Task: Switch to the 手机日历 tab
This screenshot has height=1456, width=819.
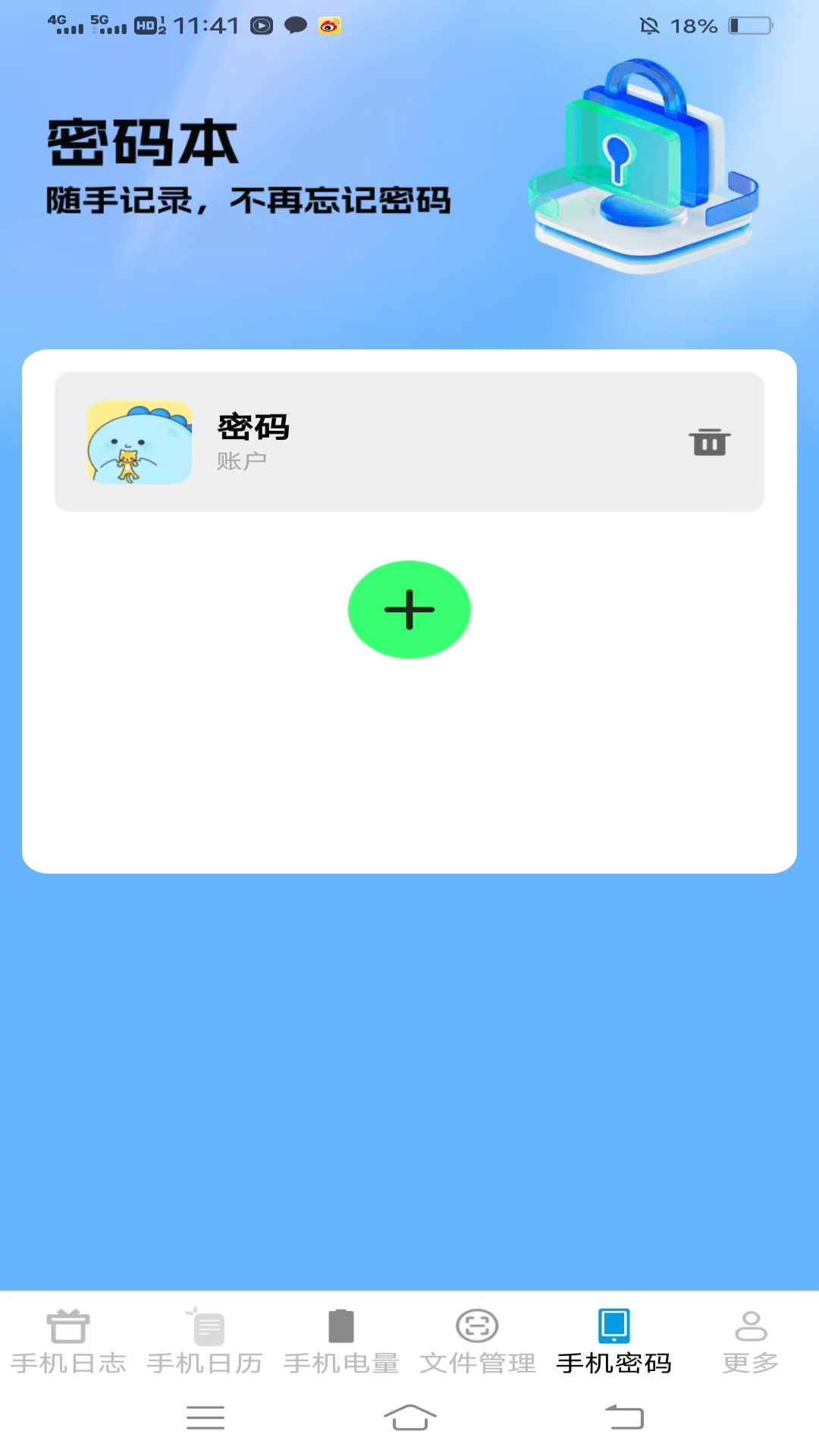Action: pos(205,1341)
